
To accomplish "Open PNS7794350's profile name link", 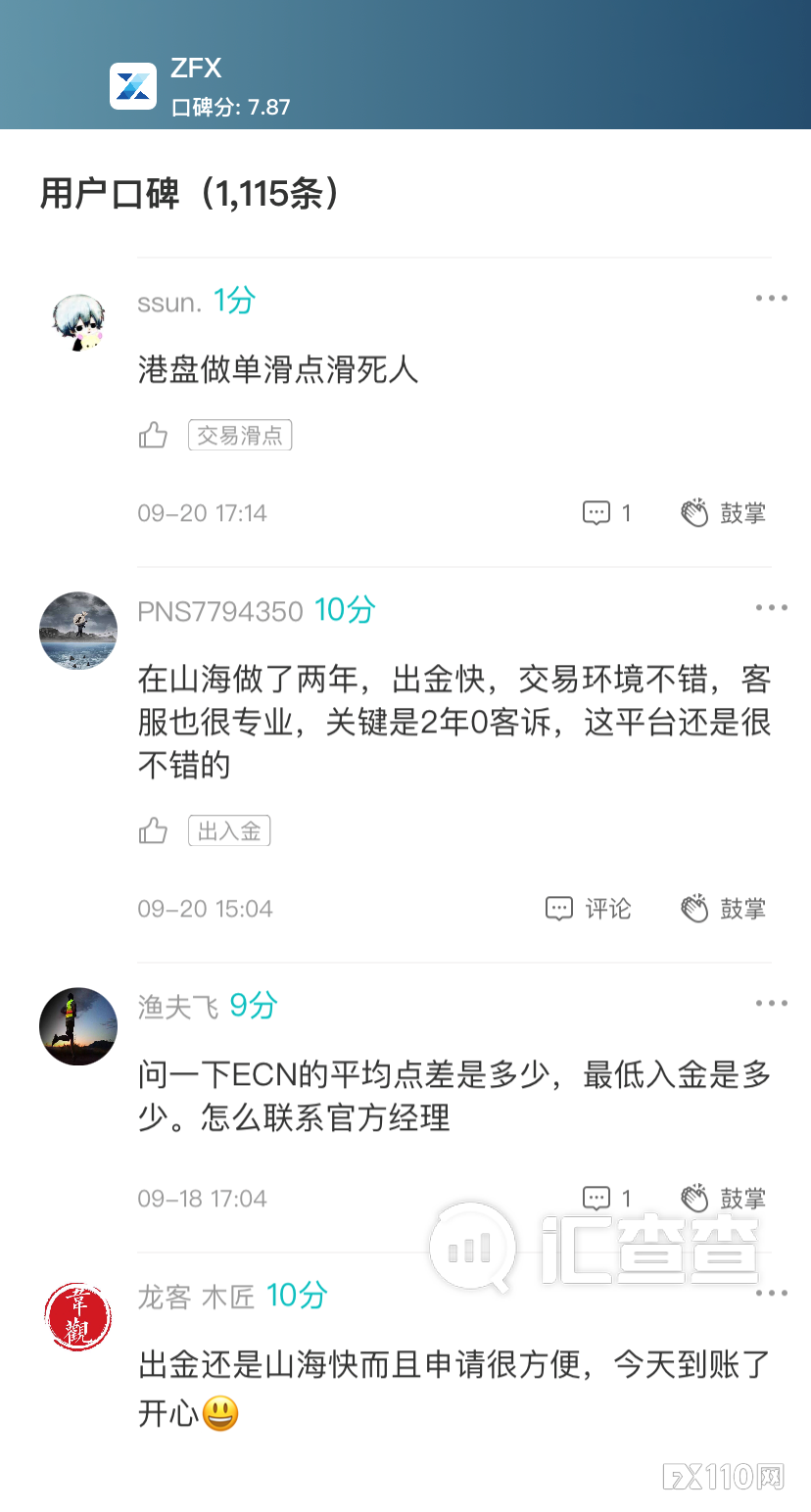I will coord(219,609).
